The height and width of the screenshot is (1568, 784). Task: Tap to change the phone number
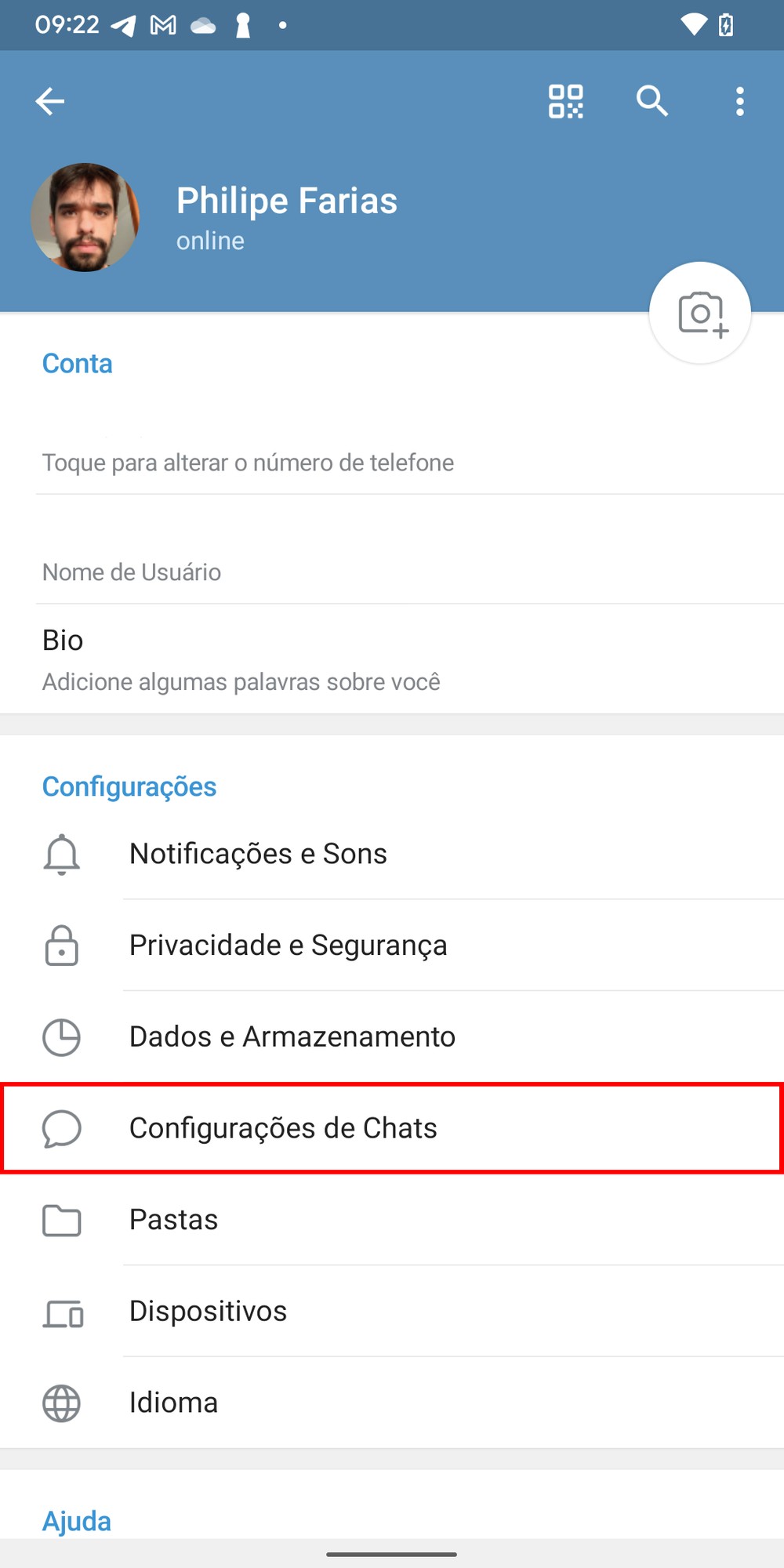pos(248,451)
